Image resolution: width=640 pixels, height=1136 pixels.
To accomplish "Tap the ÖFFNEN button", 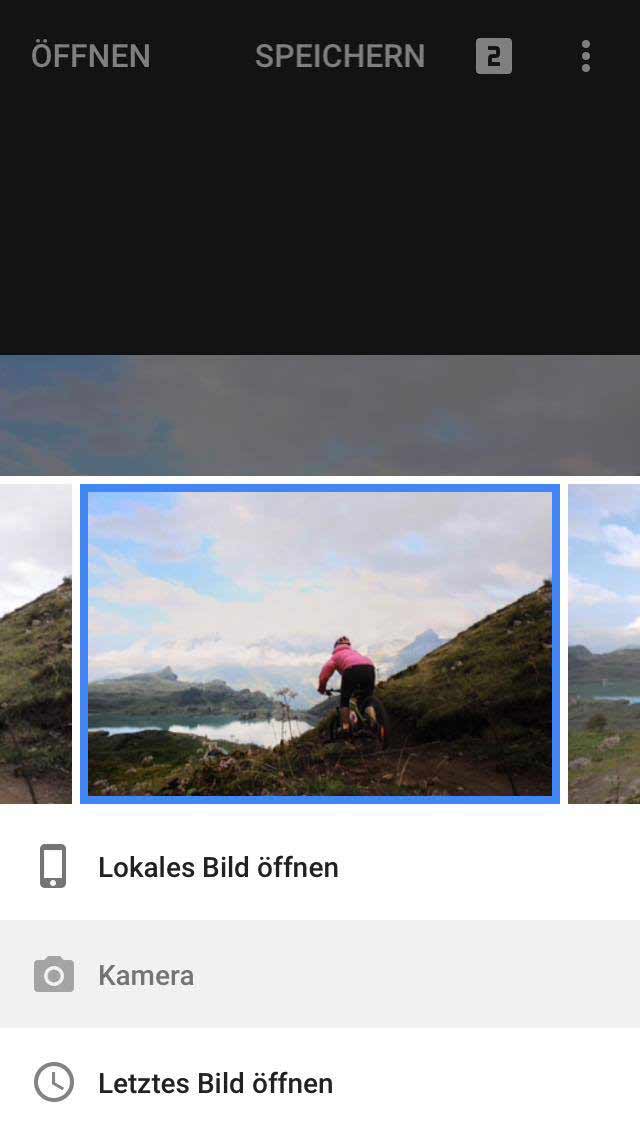I will [x=90, y=56].
